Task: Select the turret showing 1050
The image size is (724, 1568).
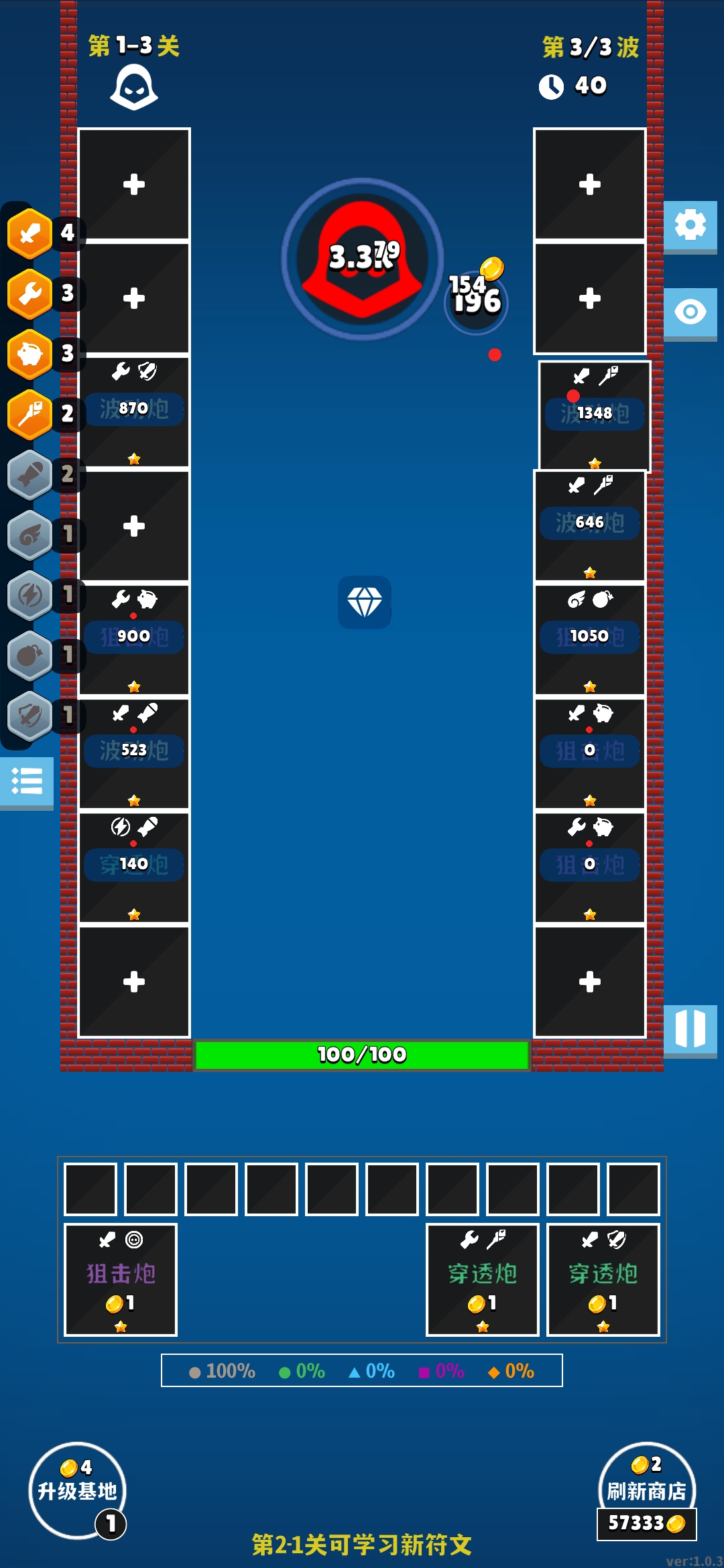Action: pyautogui.click(x=590, y=639)
